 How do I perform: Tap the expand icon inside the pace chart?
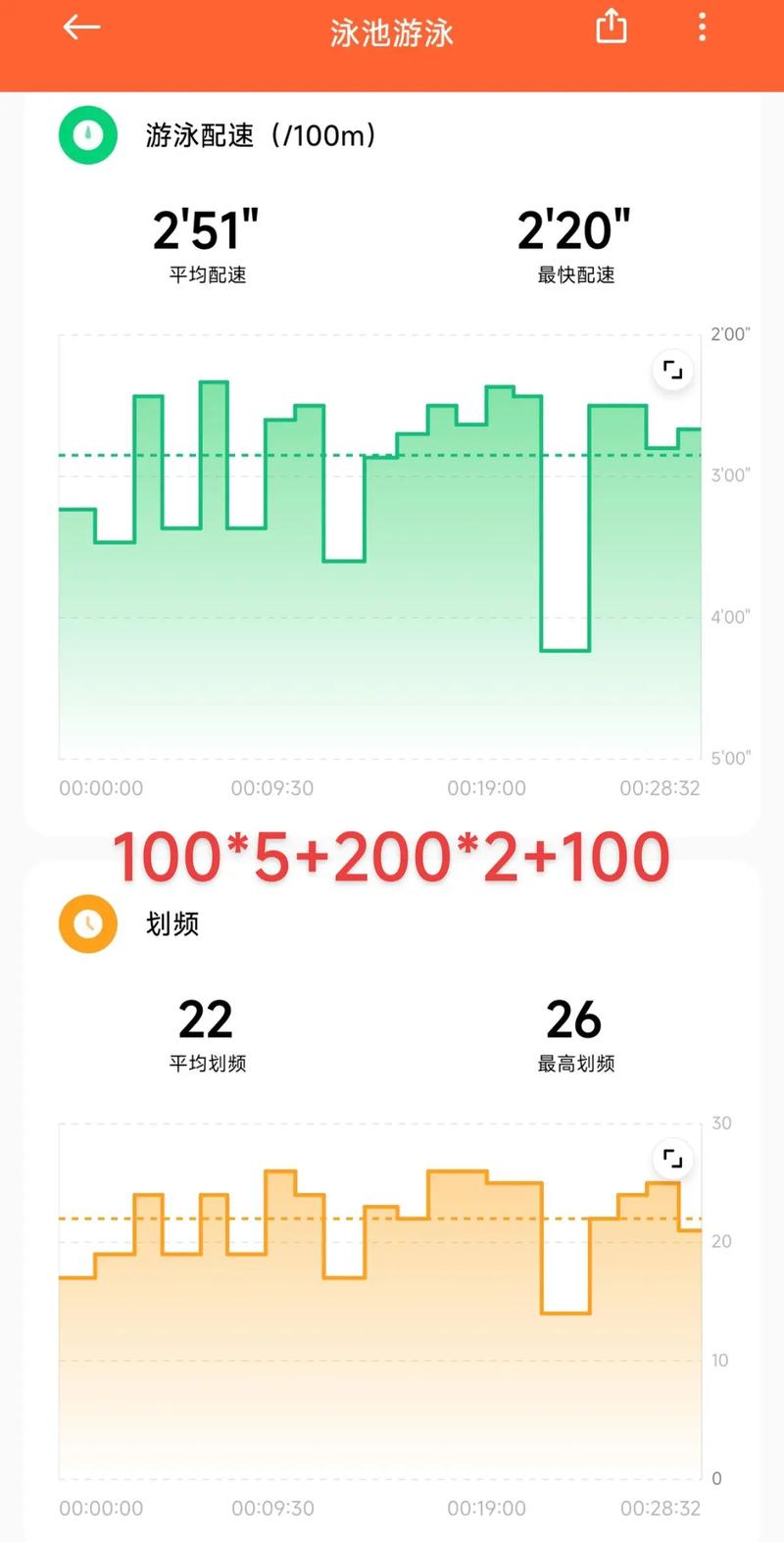pos(672,371)
